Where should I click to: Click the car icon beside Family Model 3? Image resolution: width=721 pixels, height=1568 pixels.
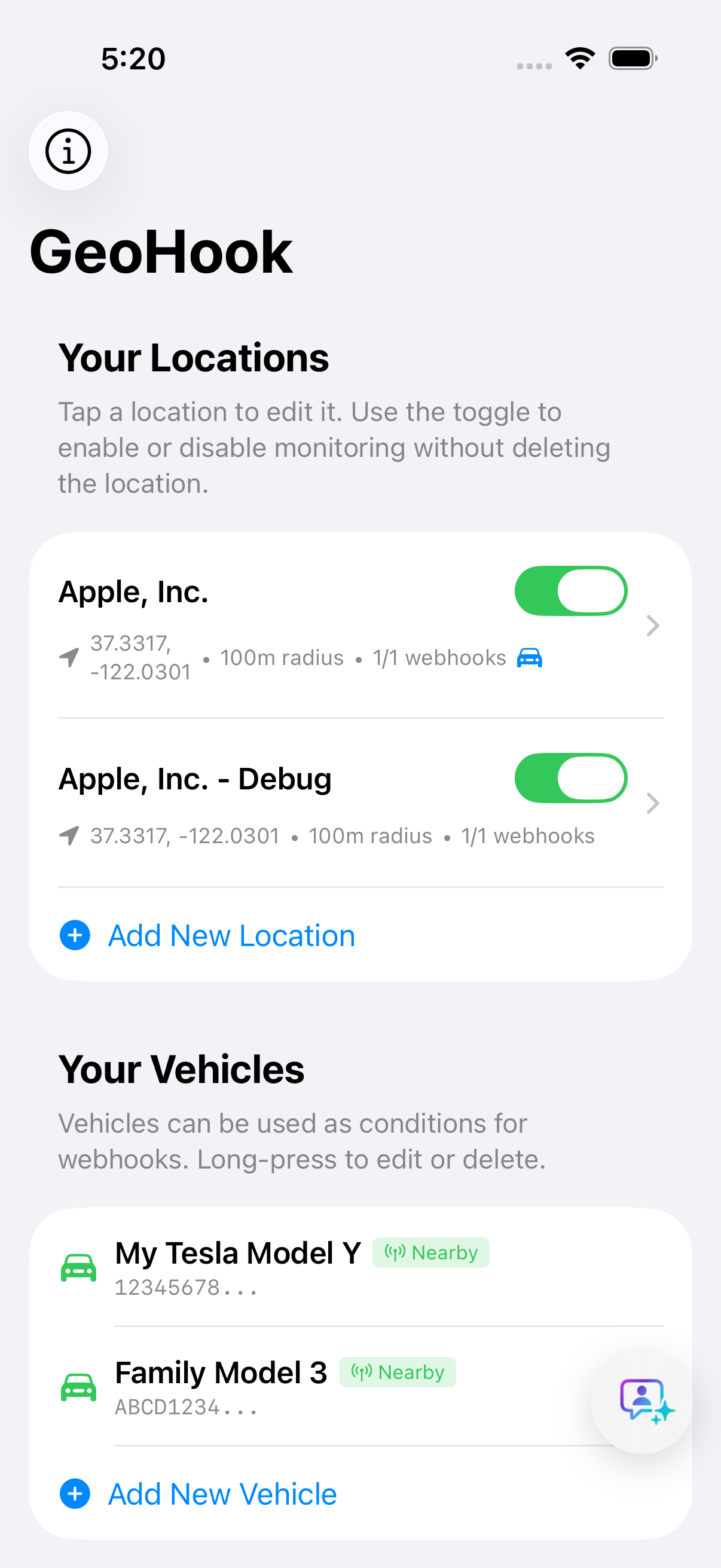[79, 1387]
